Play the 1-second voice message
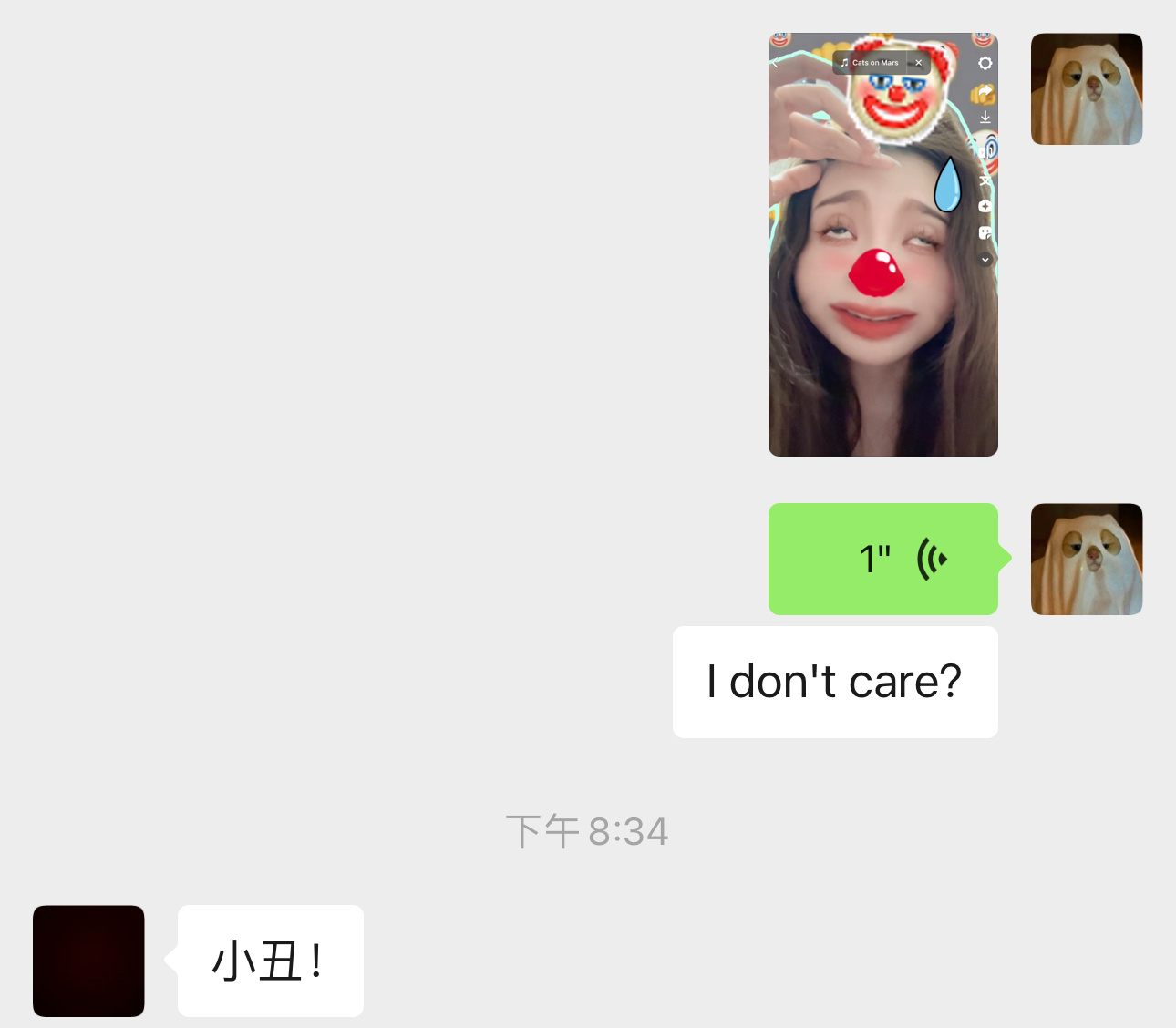The height and width of the screenshot is (1028, 1176). click(882, 559)
